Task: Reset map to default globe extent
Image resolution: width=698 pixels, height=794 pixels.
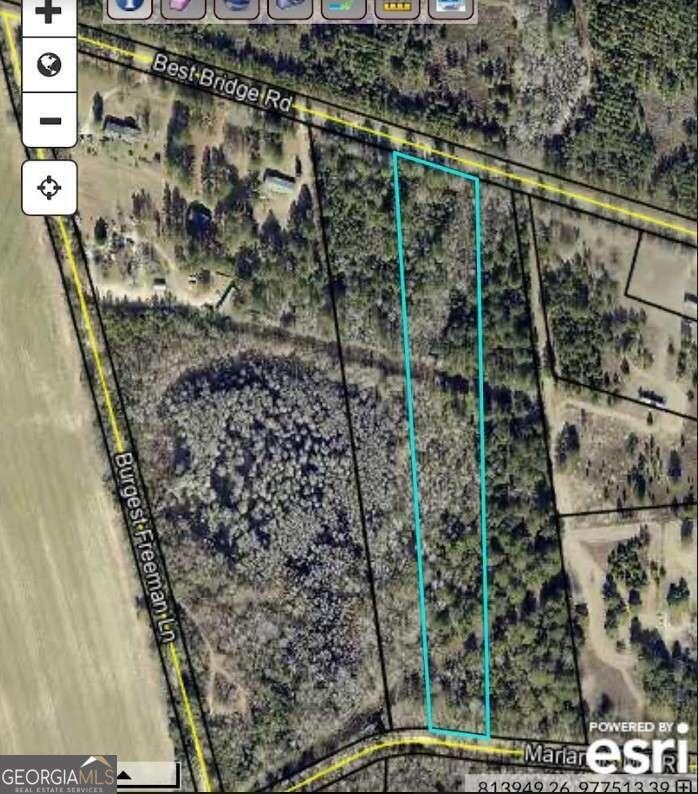Action: click(x=49, y=66)
